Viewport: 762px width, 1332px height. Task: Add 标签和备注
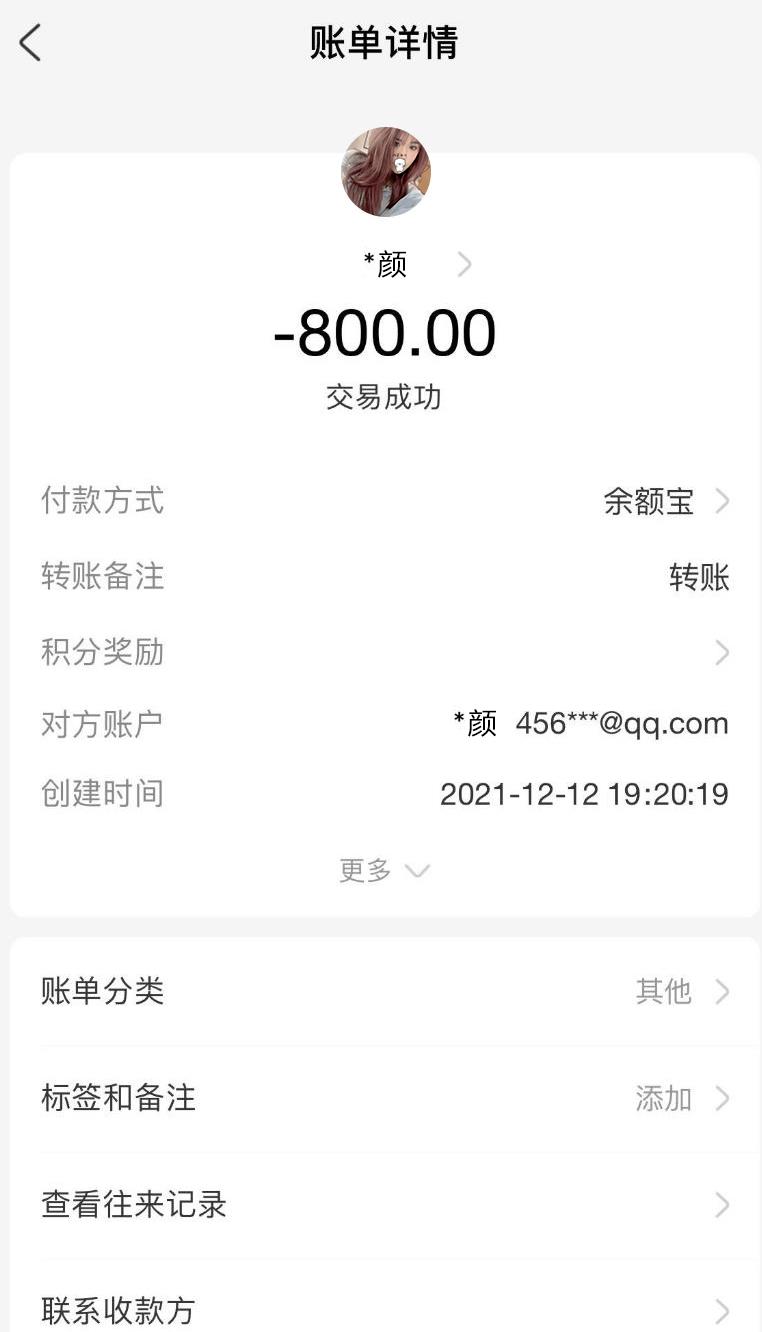click(385, 1098)
